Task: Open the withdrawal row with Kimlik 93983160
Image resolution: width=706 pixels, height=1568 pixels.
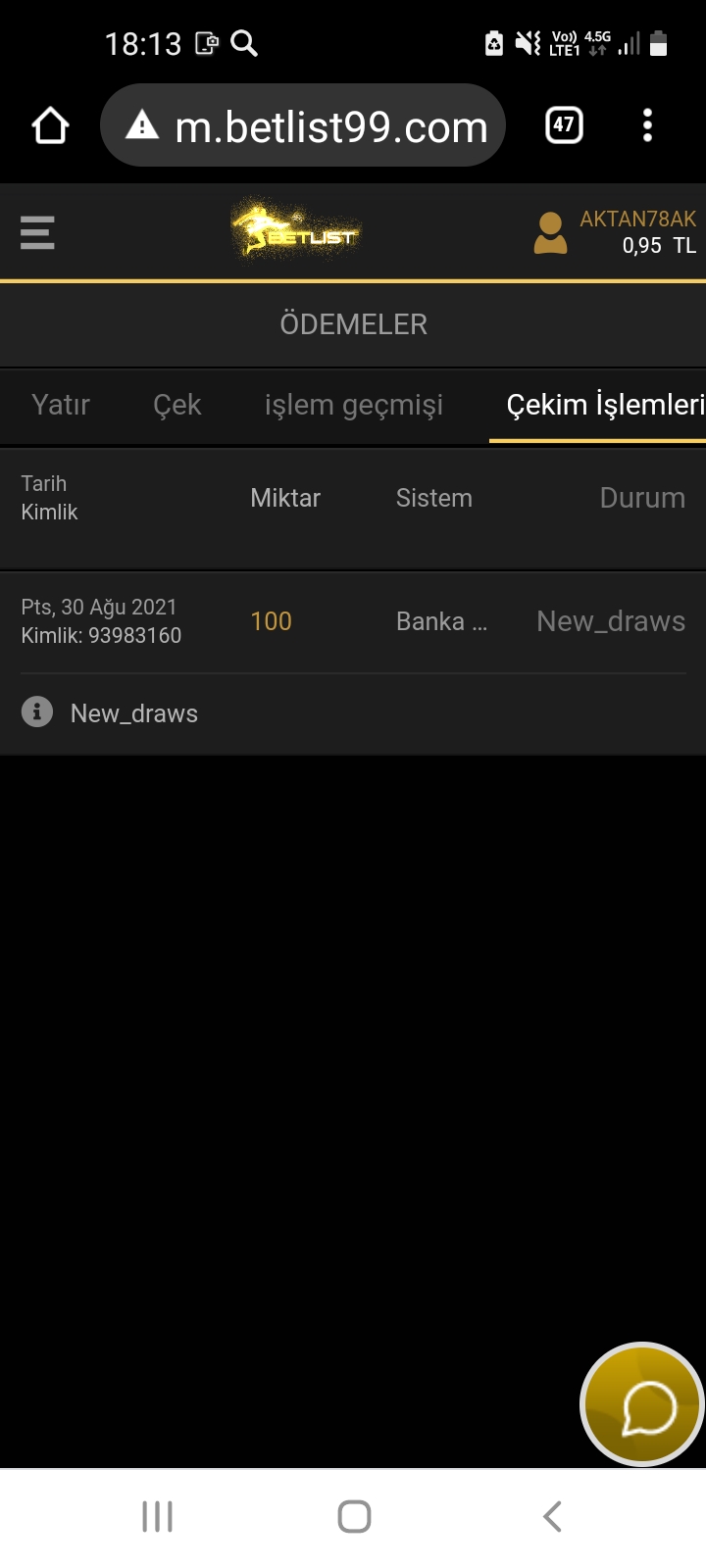Action: [x=353, y=621]
